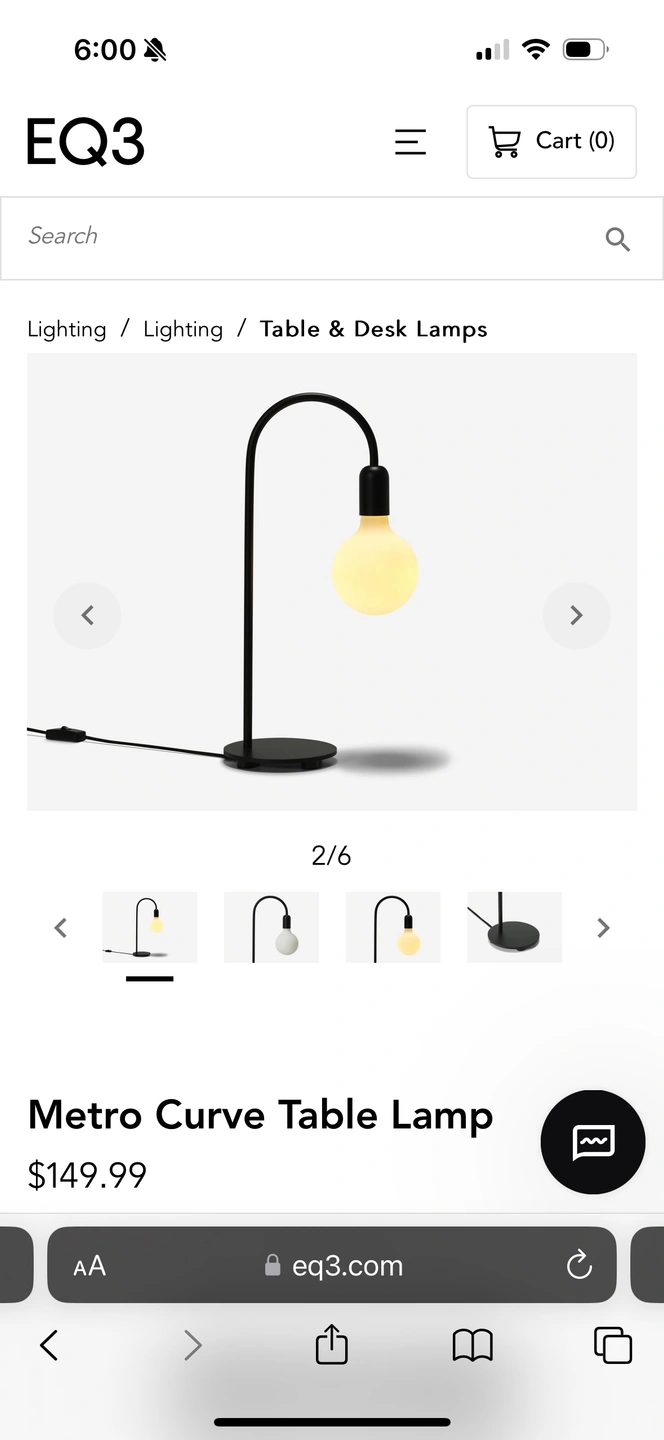Screen dimensions: 664x1440
Task: Select the white bulb lamp thumbnail
Action: click(271, 927)
